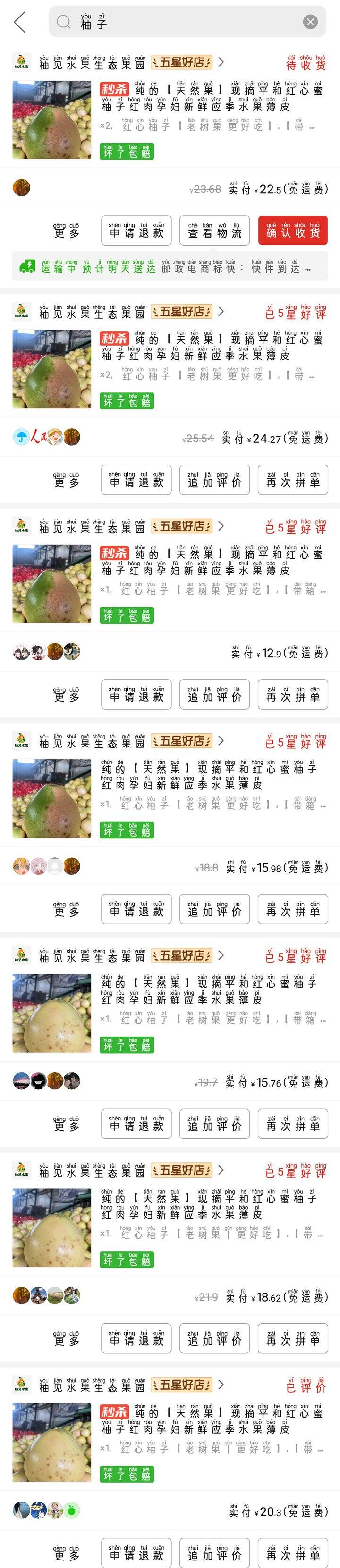Tap 再次拼单 on the ¥24.27 order
Viewport: 340px width, 1568px height.
pos(292,480)
